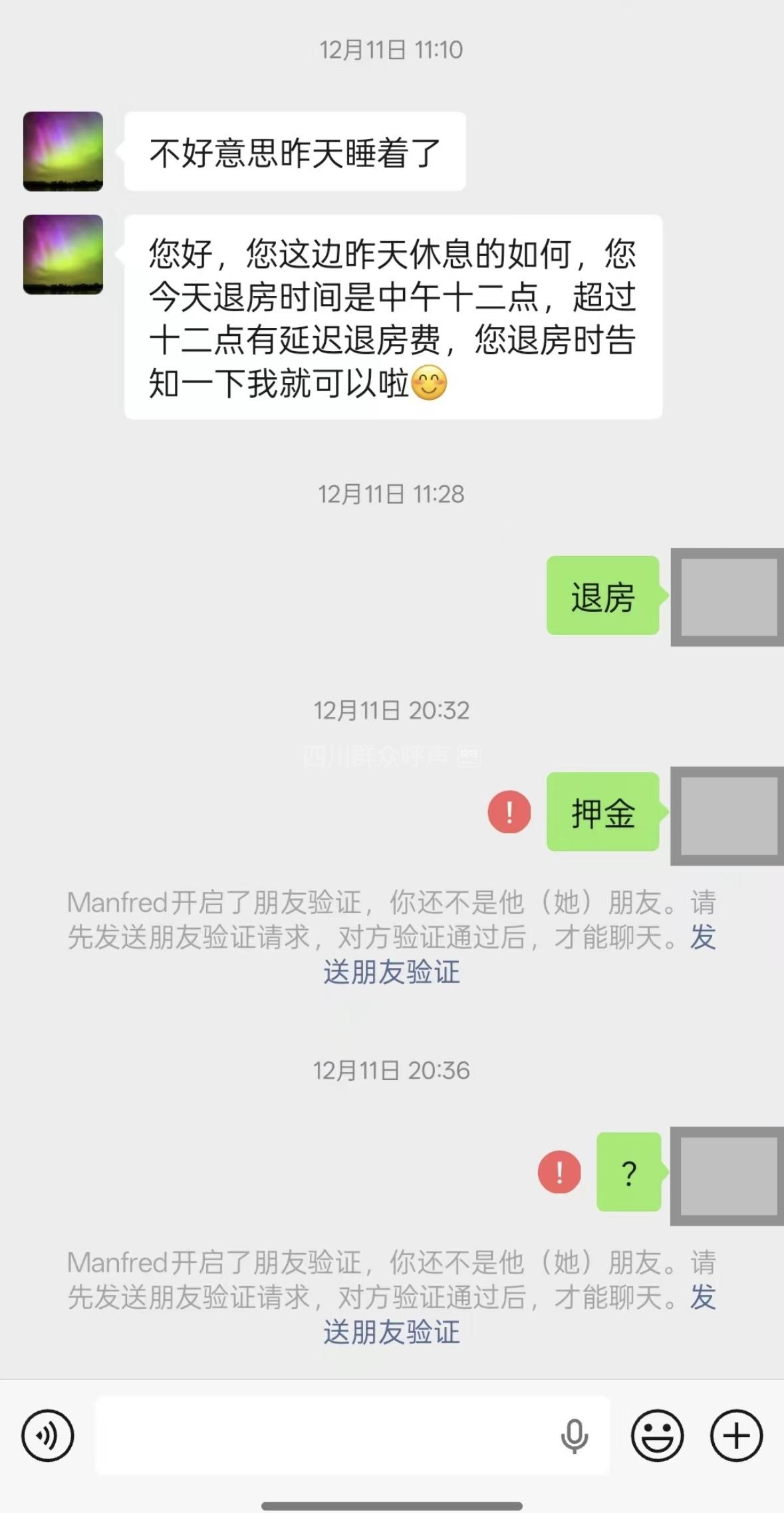784x1513 pixels.
Task: Open the emoji sticker panel
Action: pos(657,1435)
